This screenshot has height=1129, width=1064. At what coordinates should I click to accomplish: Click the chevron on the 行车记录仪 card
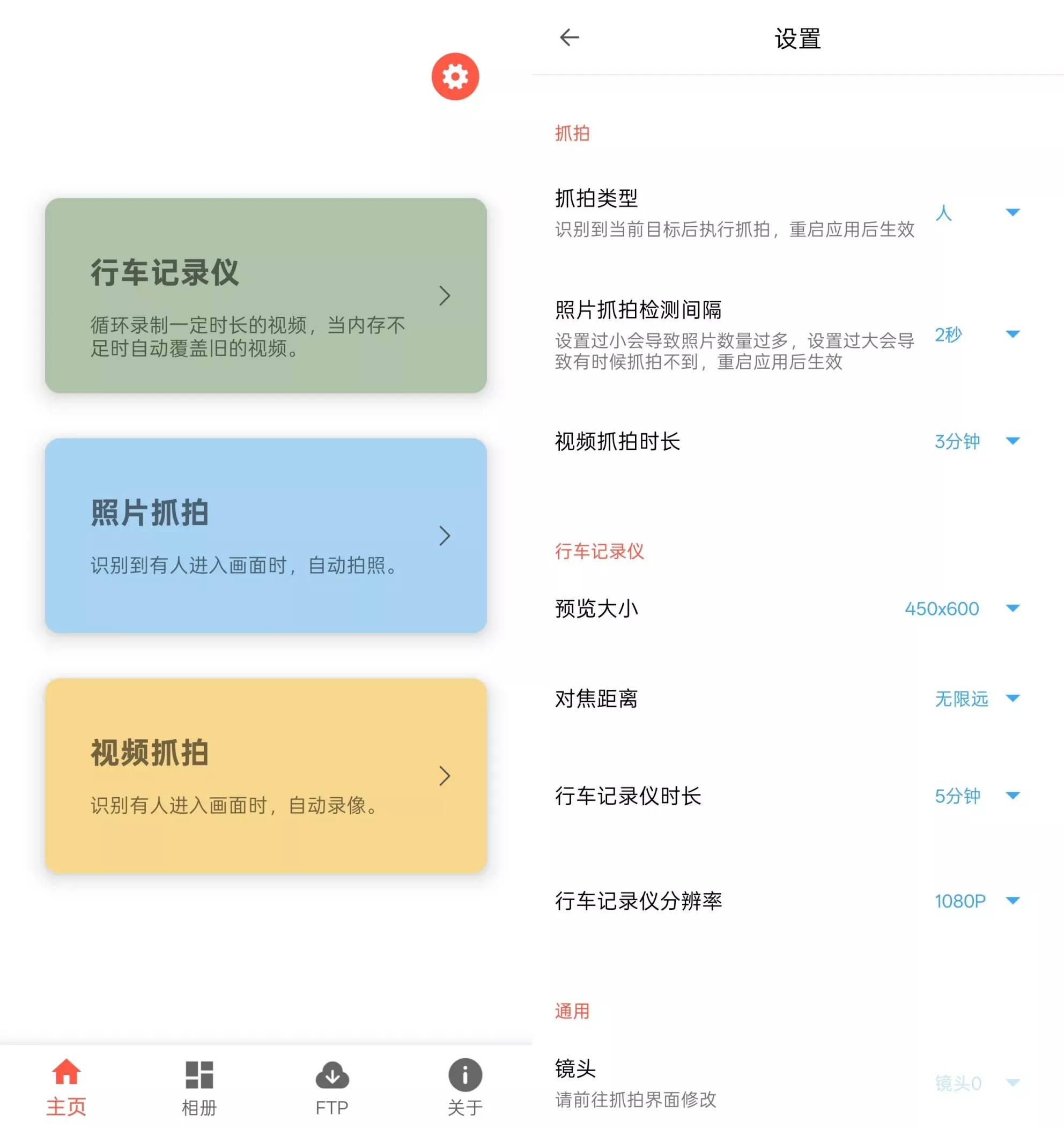(445, 295)
